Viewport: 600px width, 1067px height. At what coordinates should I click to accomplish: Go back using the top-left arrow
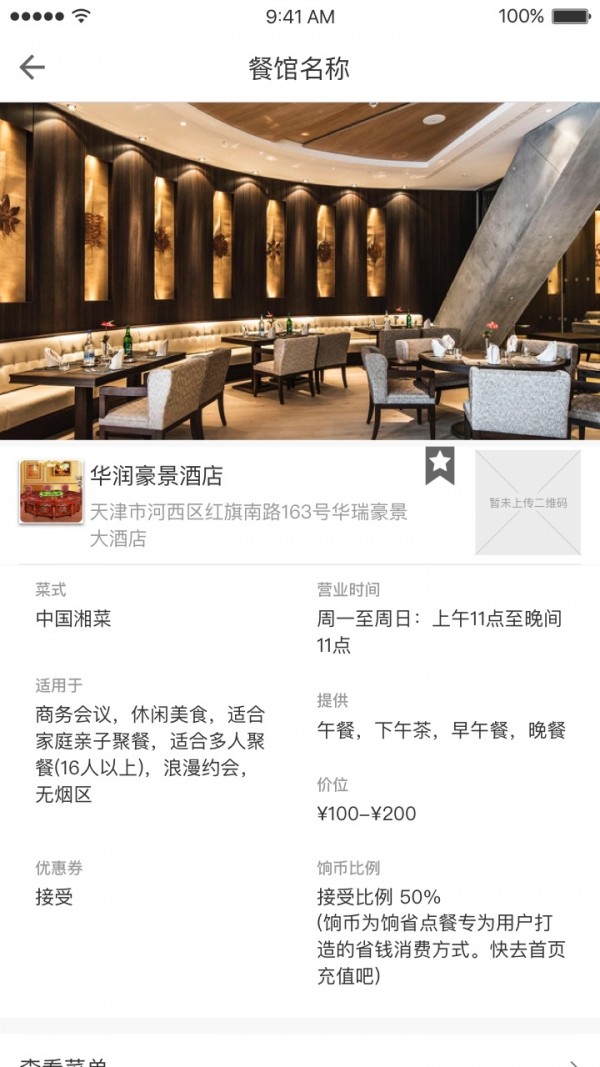[32, 67]
